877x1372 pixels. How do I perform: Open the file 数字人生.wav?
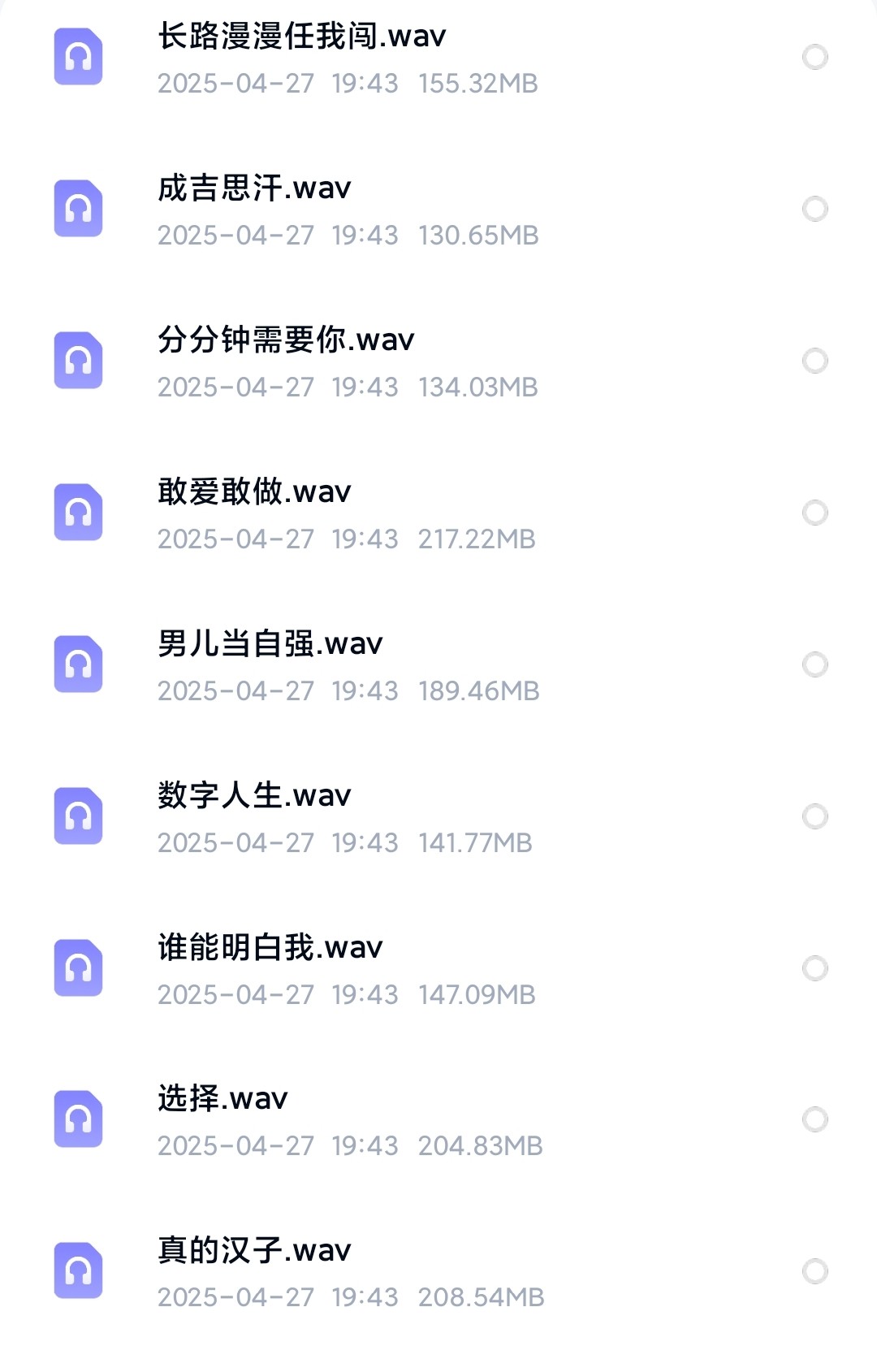point(254,795)
